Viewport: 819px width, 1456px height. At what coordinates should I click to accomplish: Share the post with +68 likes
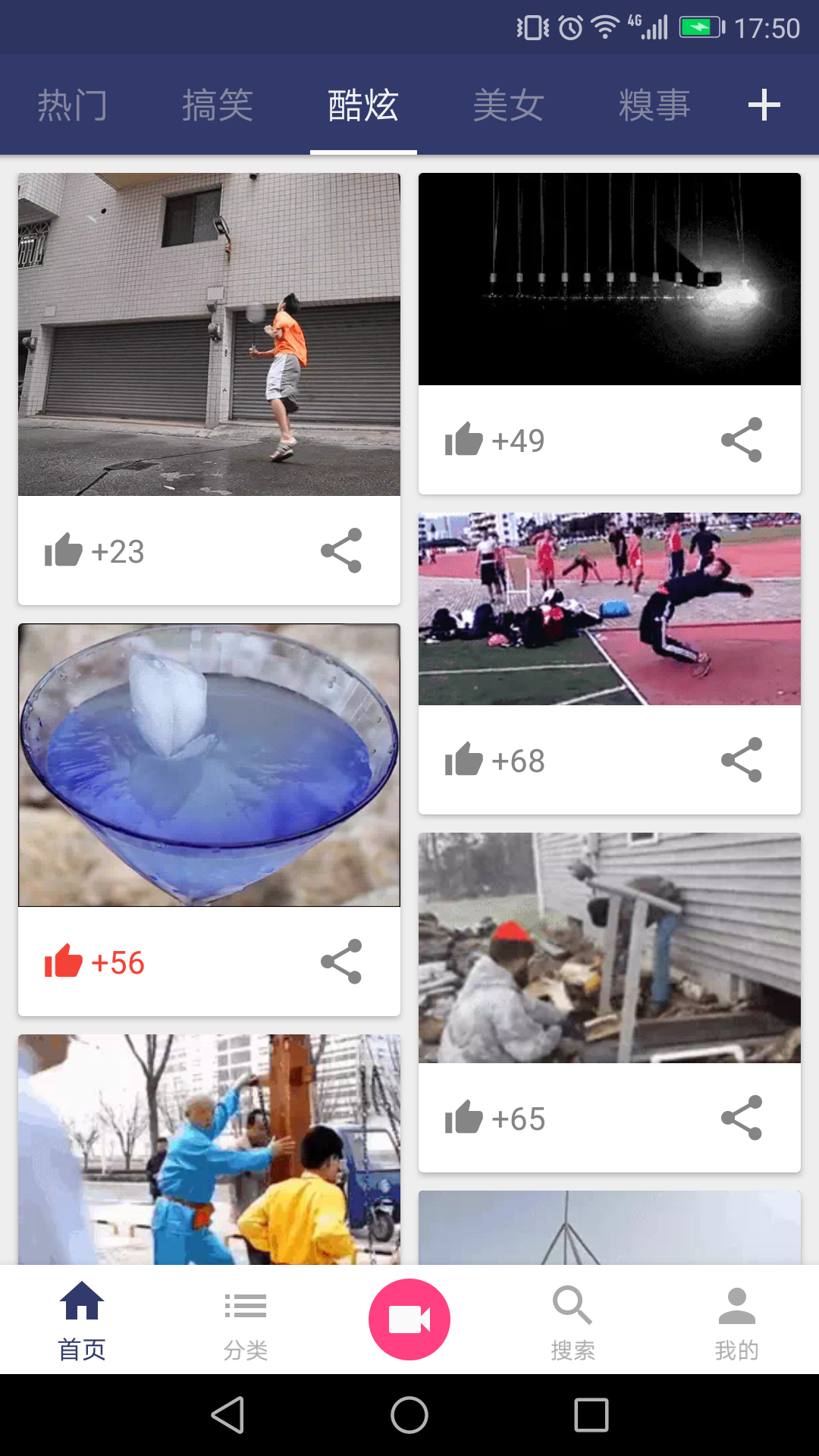[x=742, y=760]
